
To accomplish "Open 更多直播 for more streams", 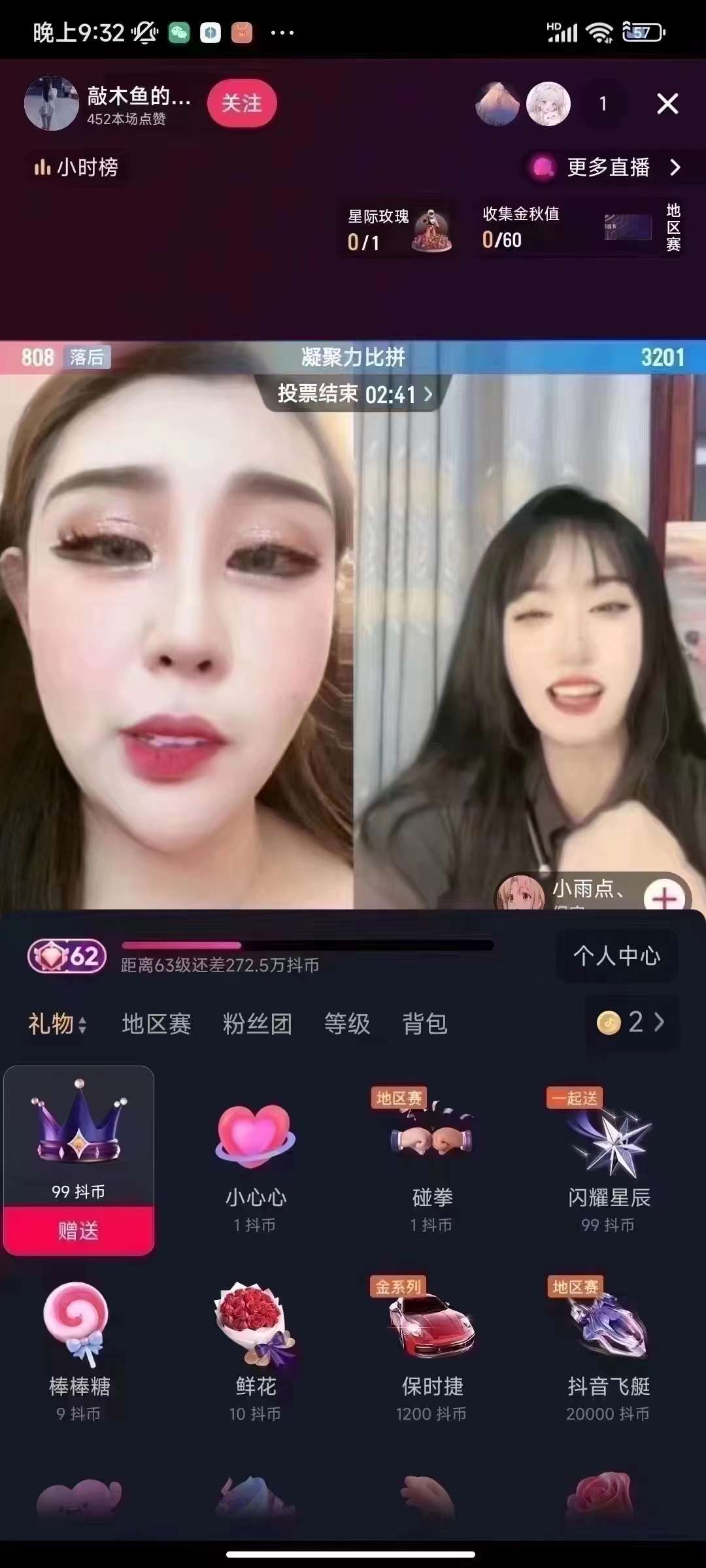I will tap(608, 168).
